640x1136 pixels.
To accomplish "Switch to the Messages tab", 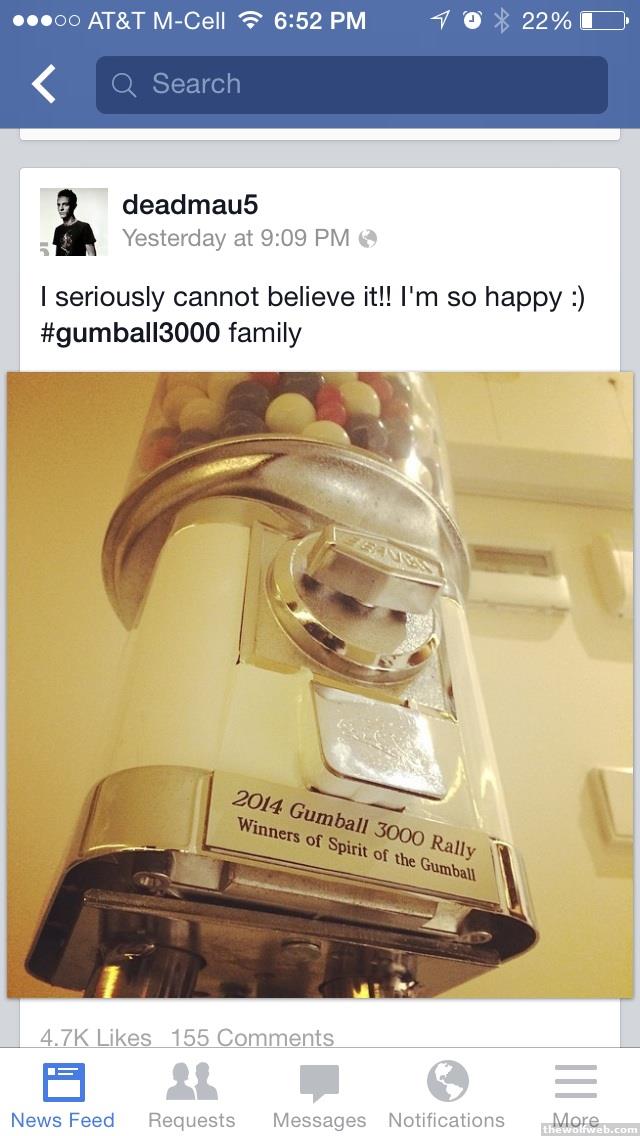I will click(319, 1094).
